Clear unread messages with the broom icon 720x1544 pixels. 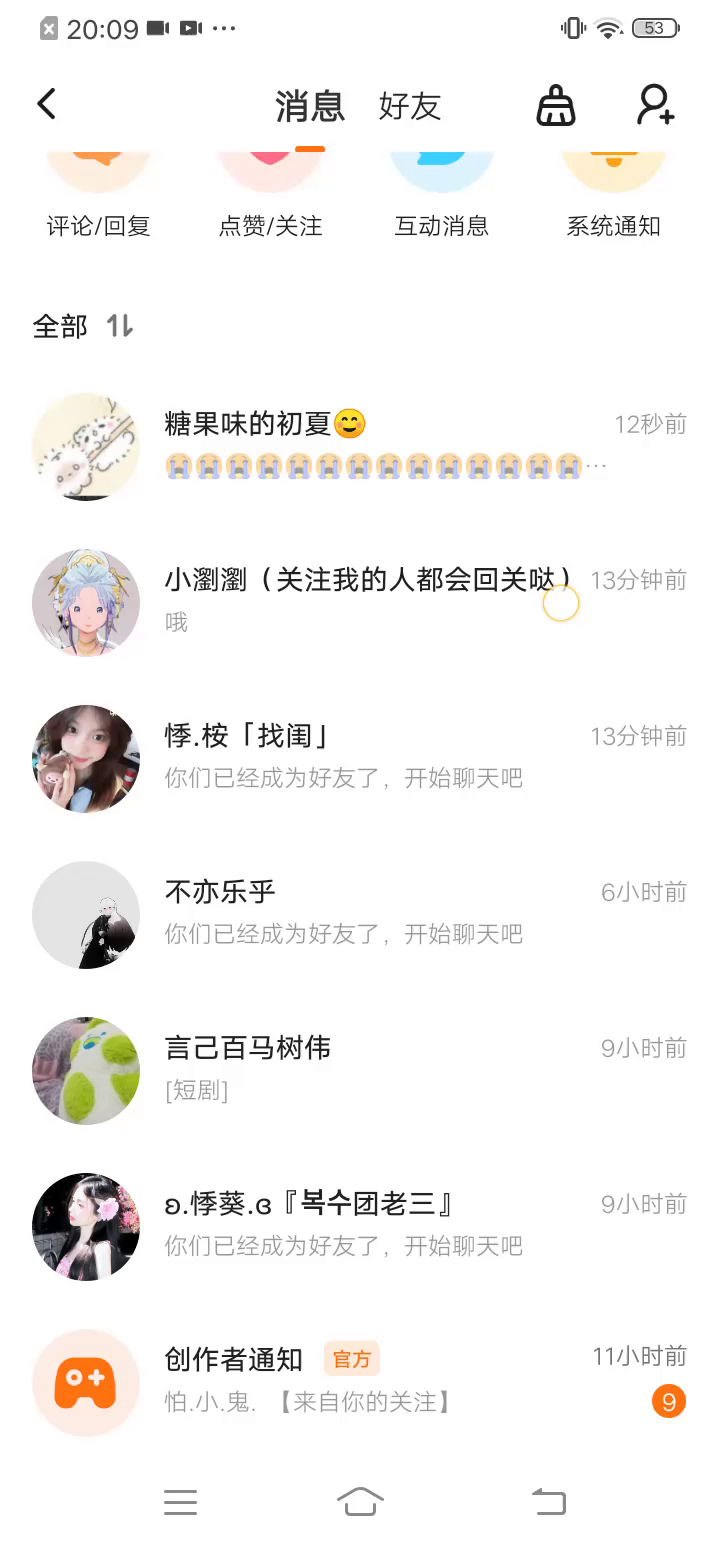tap(556, 105)
